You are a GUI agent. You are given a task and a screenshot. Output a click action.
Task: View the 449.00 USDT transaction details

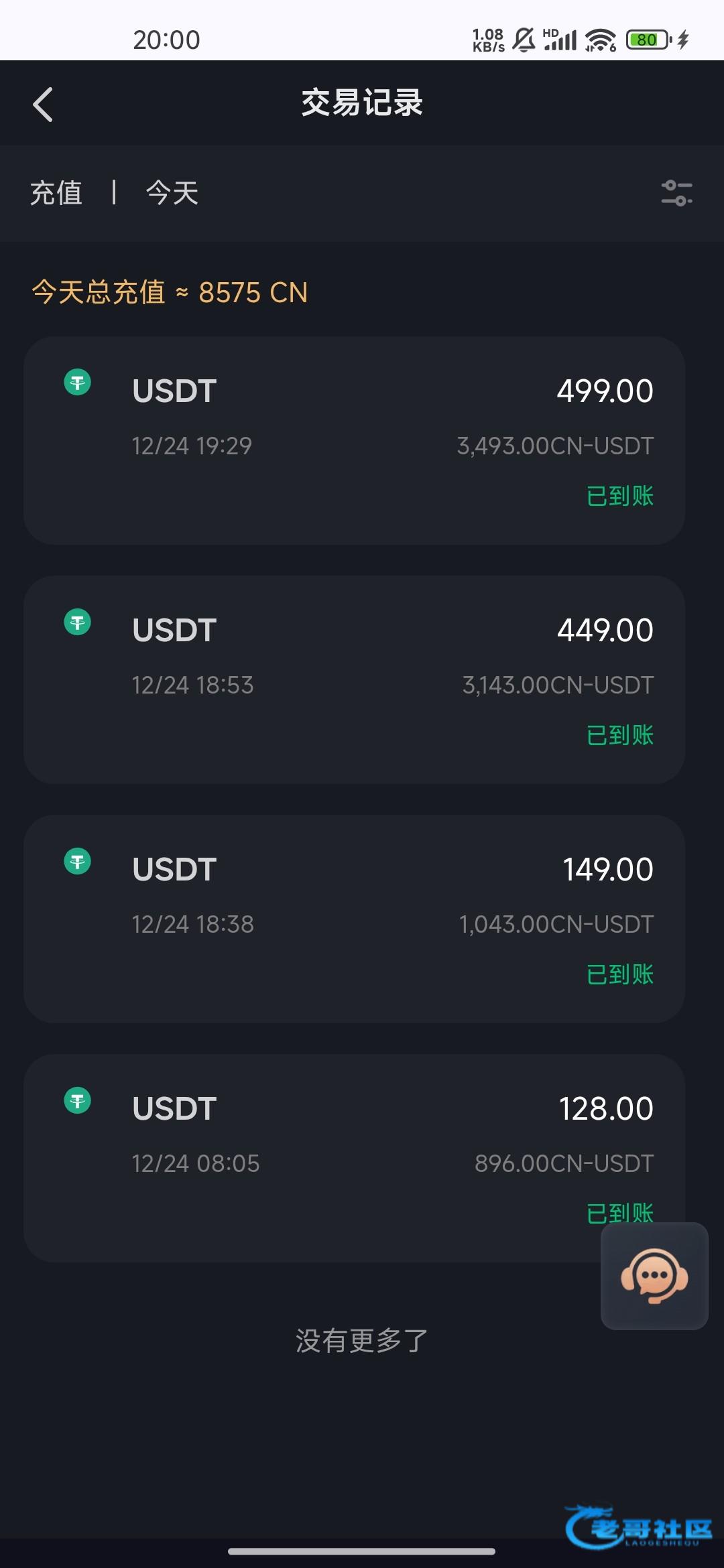click(x=354, y=679)
